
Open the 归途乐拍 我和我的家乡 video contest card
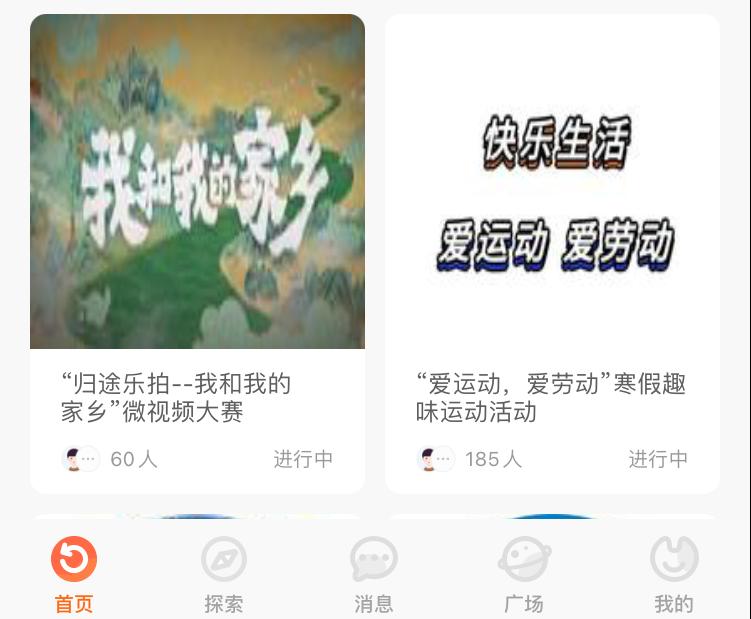(x=197, y=253)
